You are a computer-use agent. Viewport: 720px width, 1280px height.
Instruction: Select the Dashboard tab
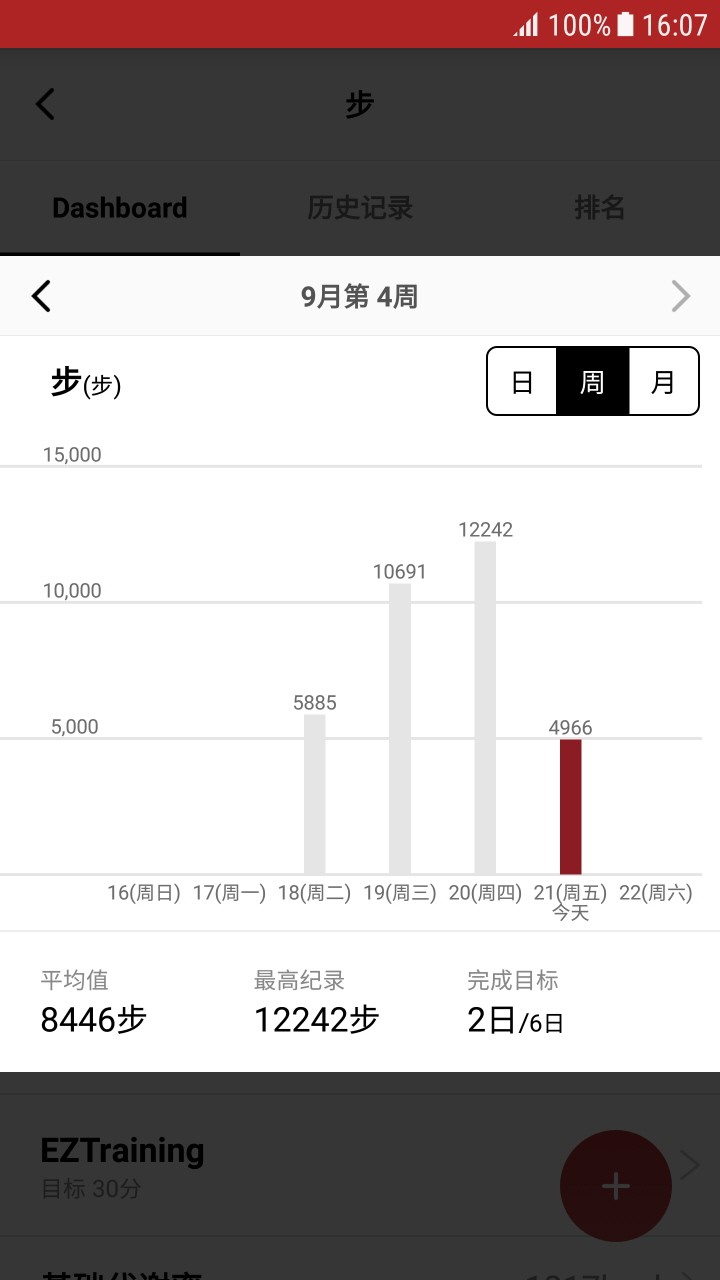point(120,208)
